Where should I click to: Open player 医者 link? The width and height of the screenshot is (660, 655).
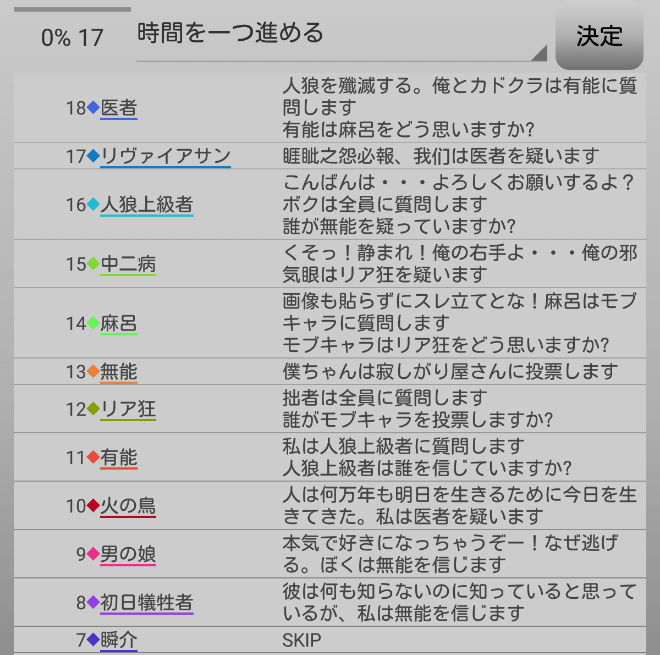pos(119,107)
